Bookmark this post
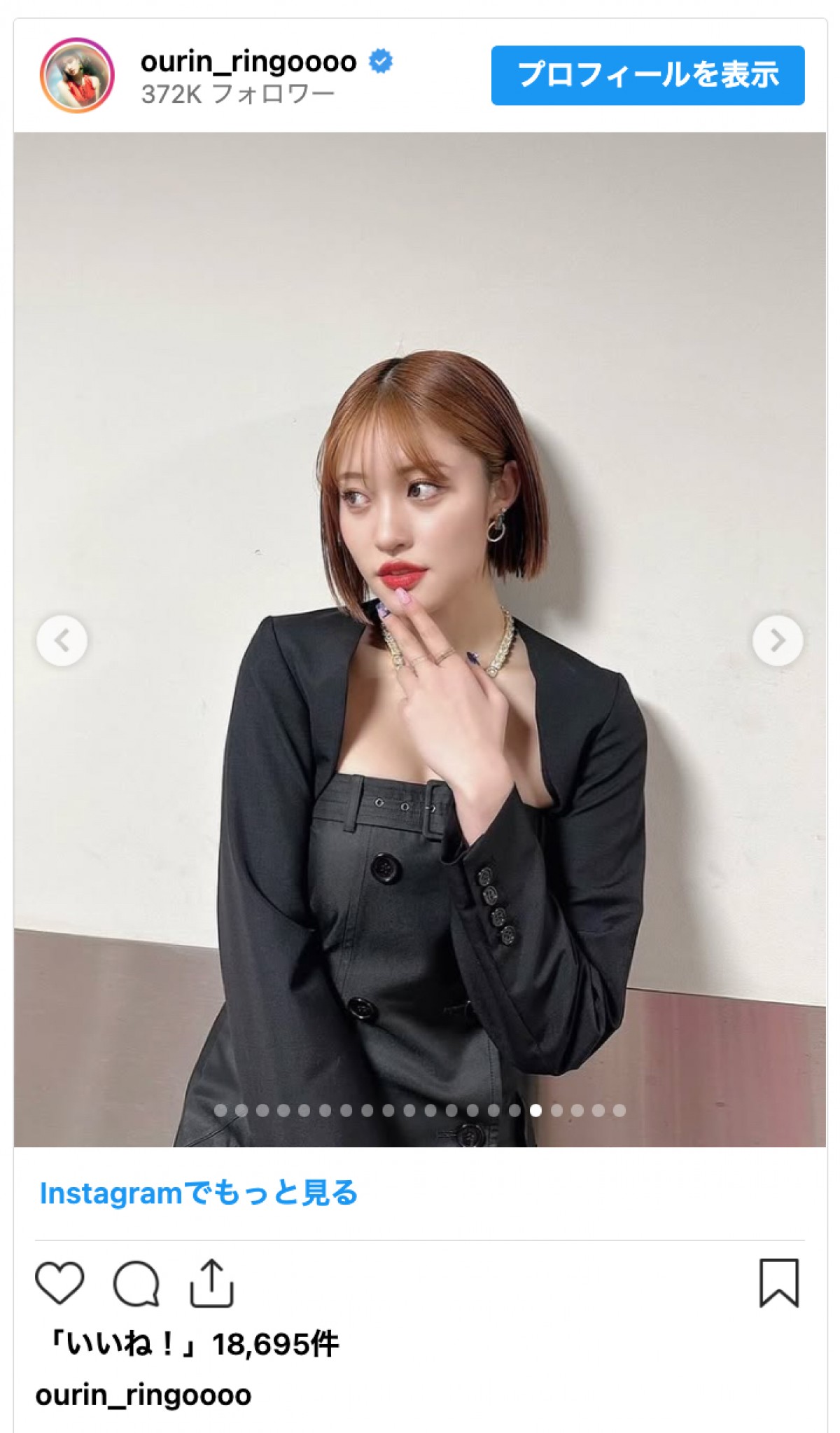840x1433 pixels. click(x=778, y=1283)
